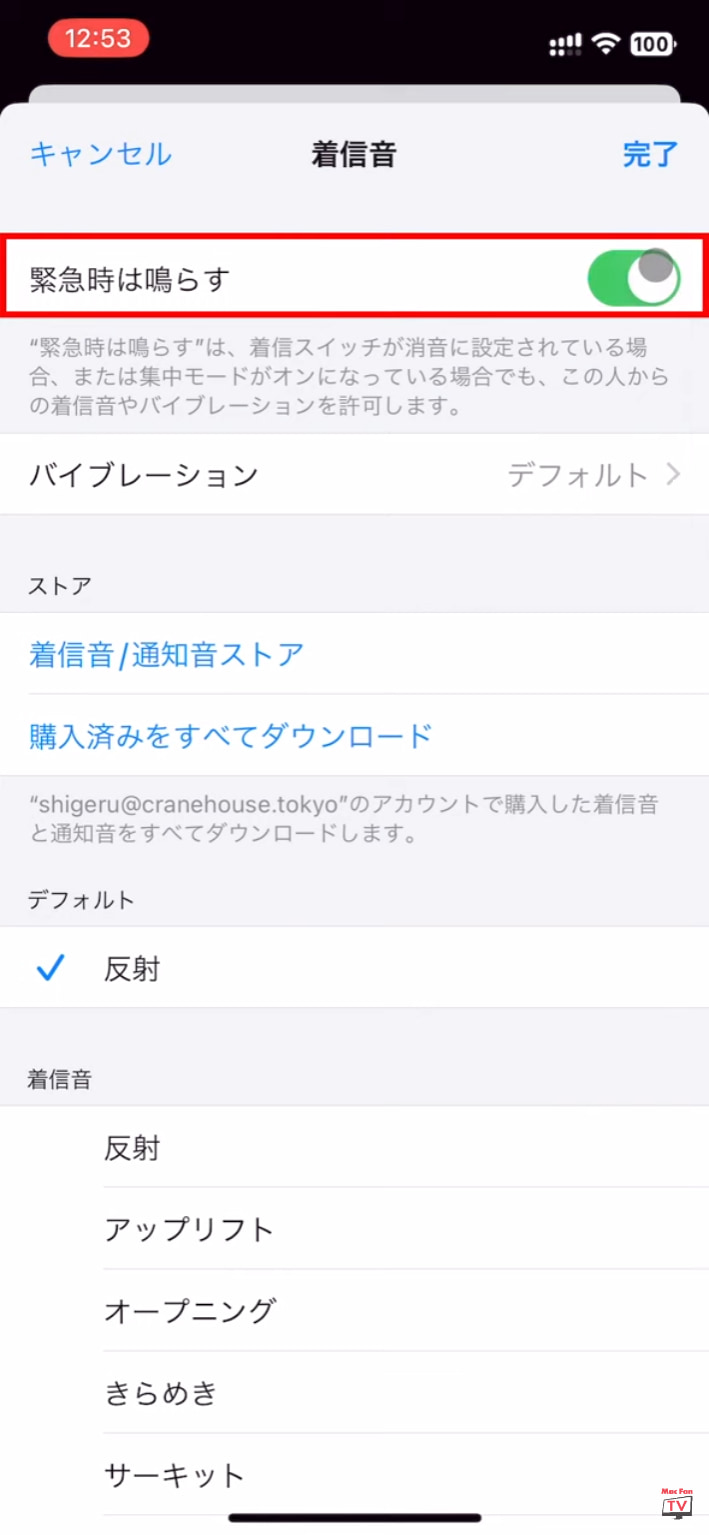
Task: Select the アップリフト ringtone
Action: point(354,1229)
